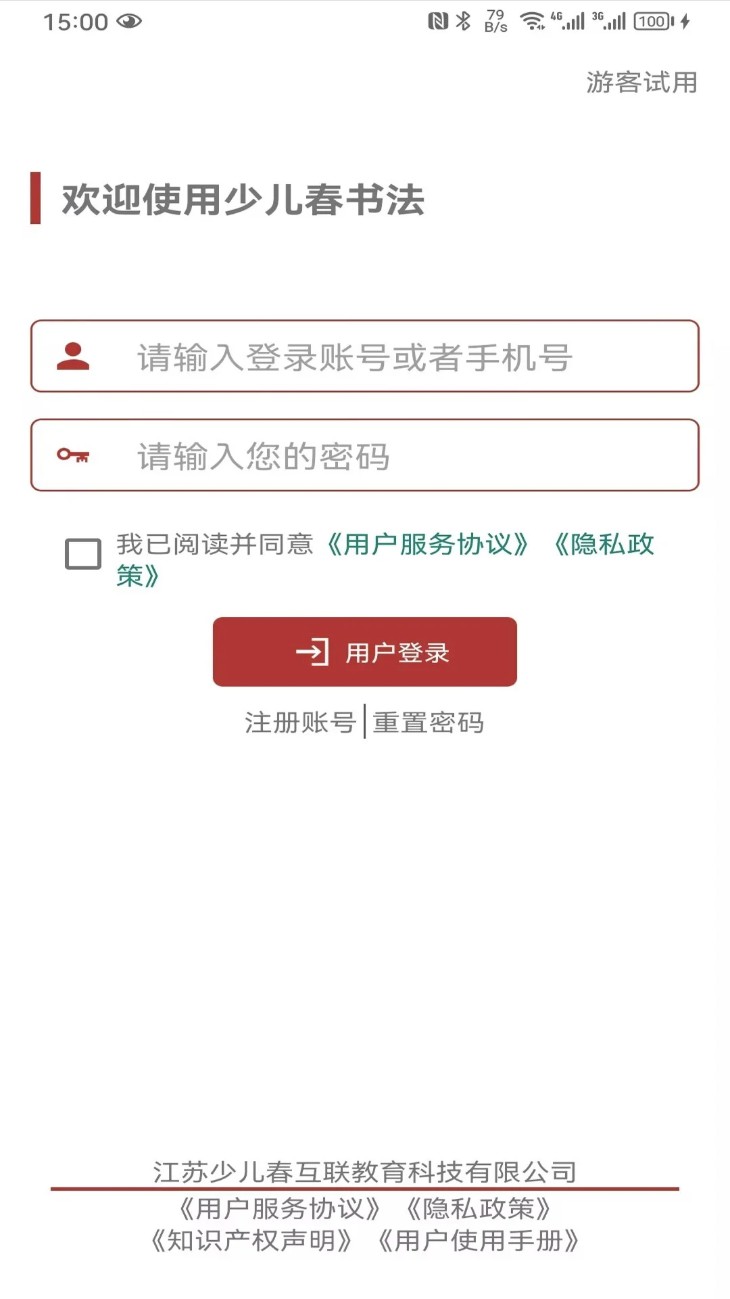
Task: Open 游客试用 guest trial mode
Action: [642, 82]
